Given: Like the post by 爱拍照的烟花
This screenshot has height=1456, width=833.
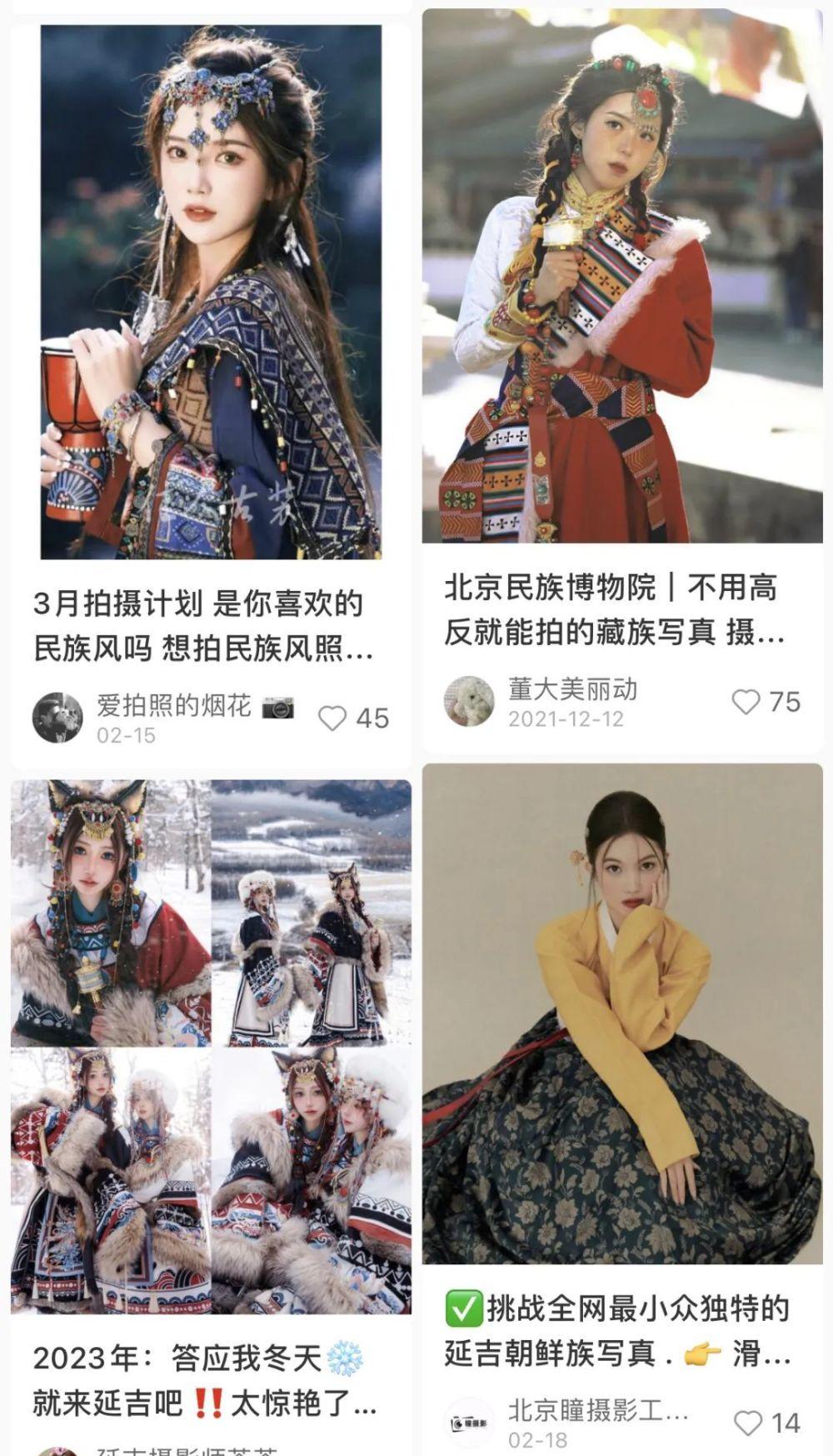Looking at the screenshot, I should [x=332, y=718].
